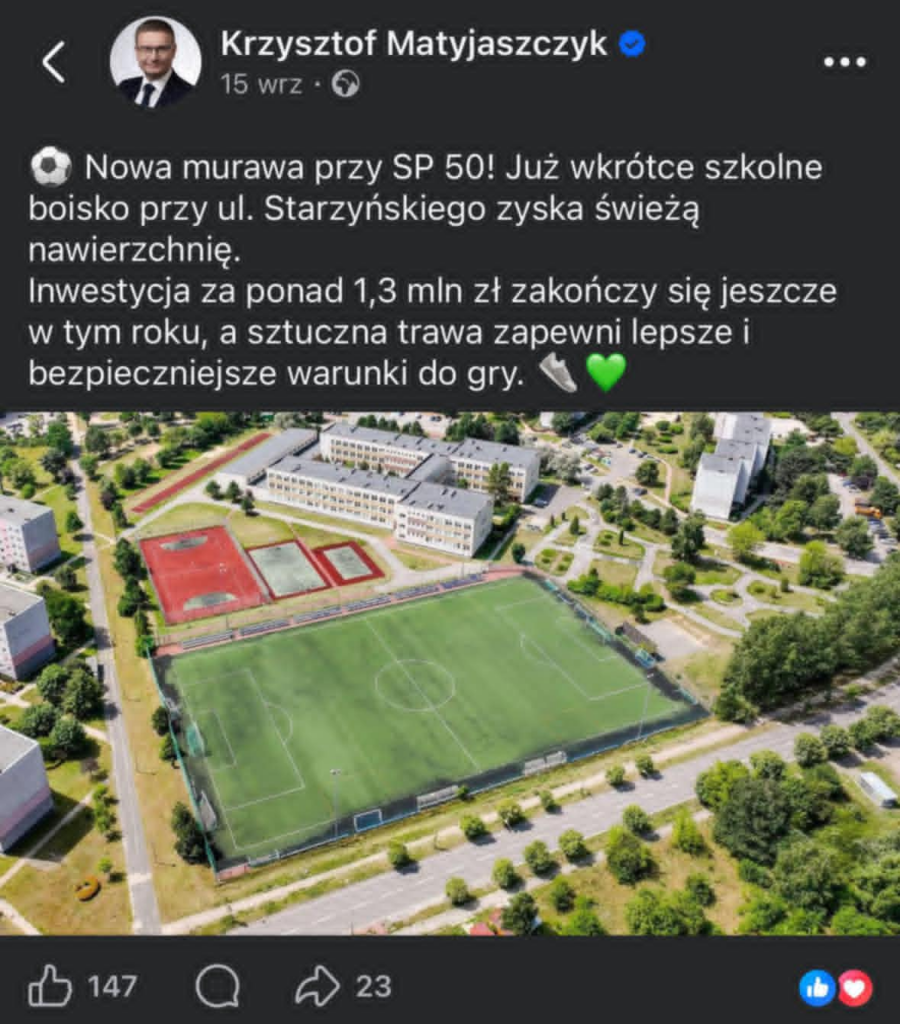
Task: View the aerial school field photo
Action: [x=450, y=673]
